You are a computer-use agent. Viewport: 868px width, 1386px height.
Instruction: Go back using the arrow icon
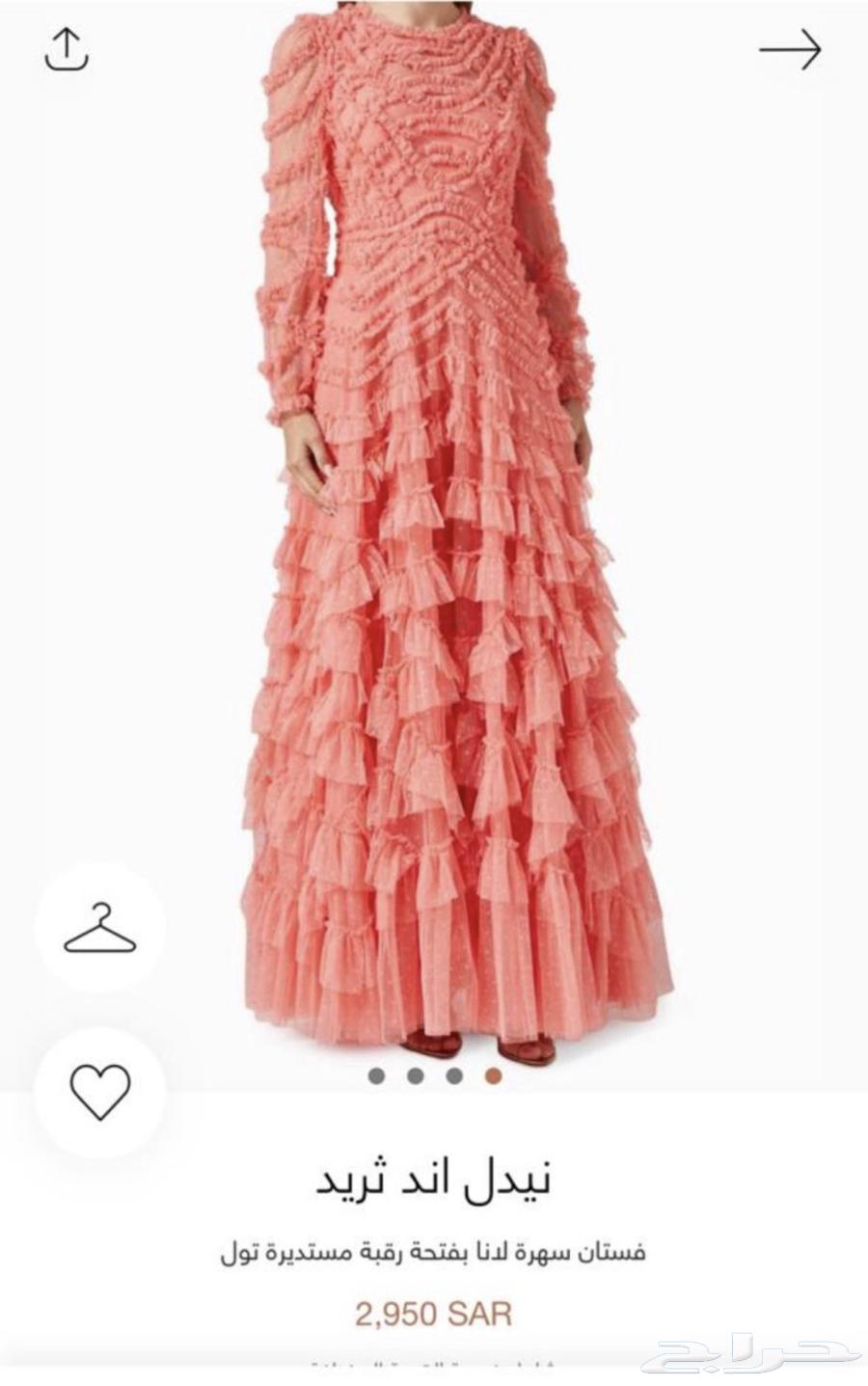pos(789,50)
